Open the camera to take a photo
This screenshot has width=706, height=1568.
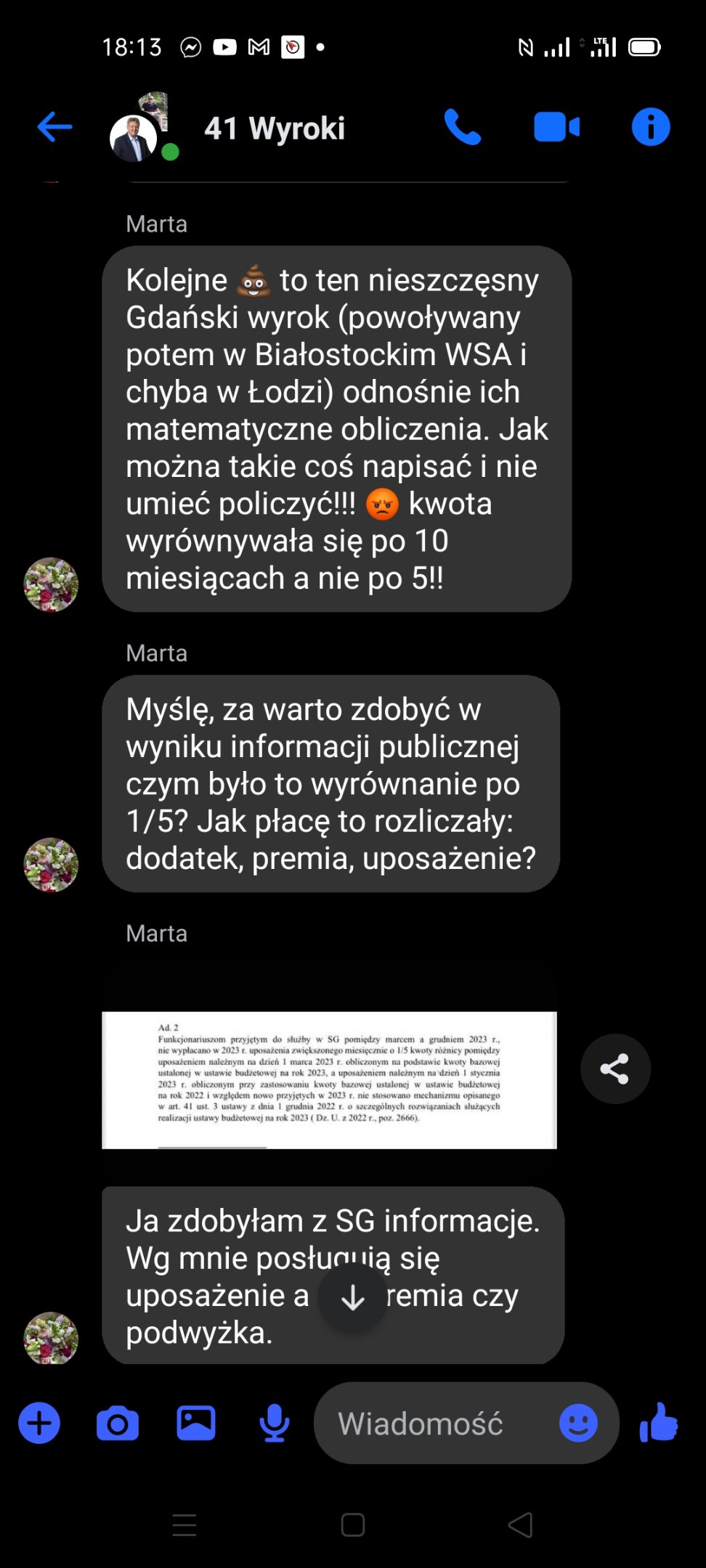tap(118, 1424)
